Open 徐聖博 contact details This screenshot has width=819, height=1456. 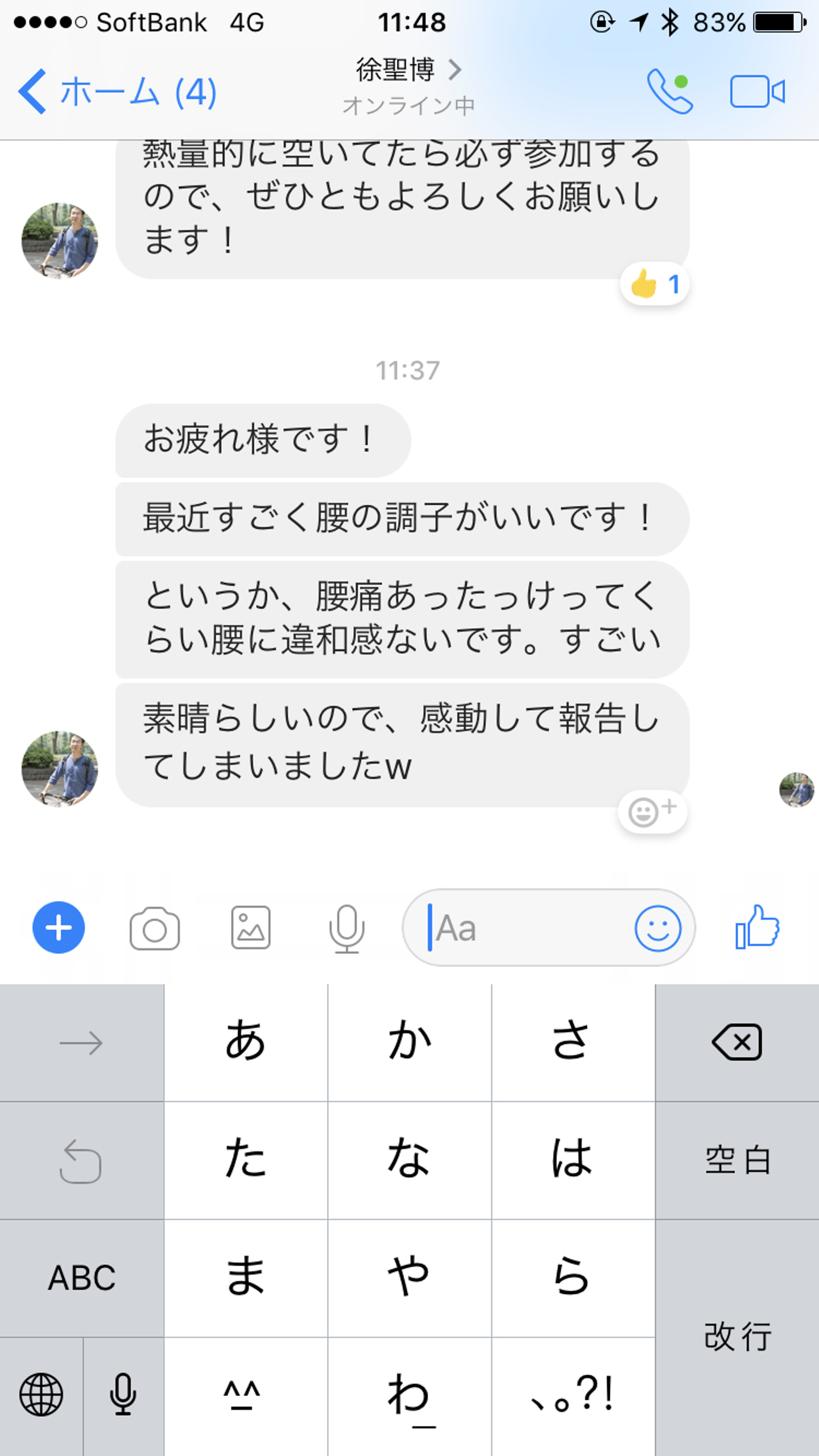coord(408,71)
